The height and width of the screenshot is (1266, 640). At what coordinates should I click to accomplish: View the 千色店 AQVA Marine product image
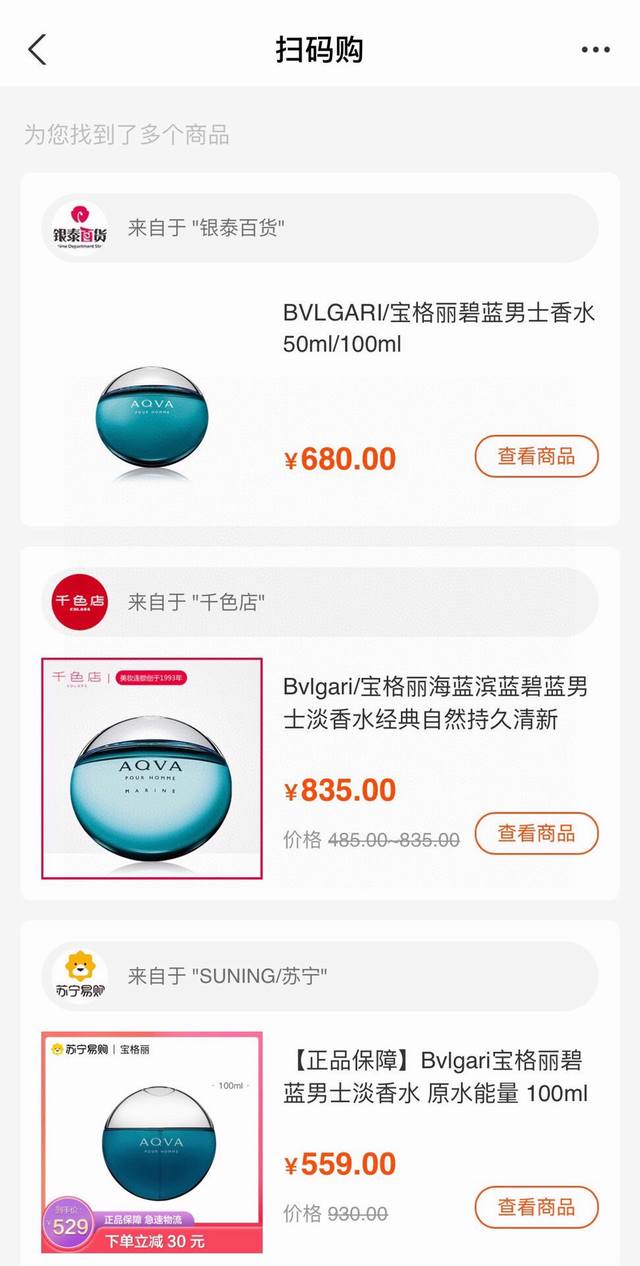[152, 769]
